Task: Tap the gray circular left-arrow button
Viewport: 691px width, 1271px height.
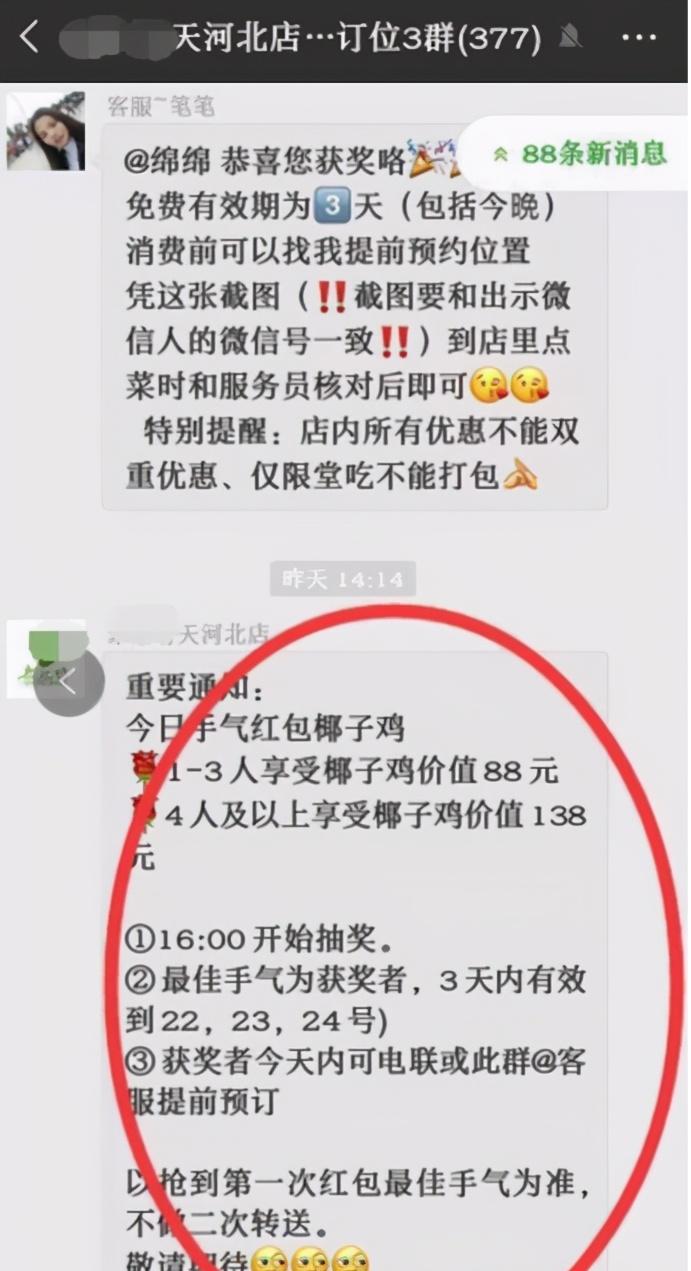Action: point(68,681)
